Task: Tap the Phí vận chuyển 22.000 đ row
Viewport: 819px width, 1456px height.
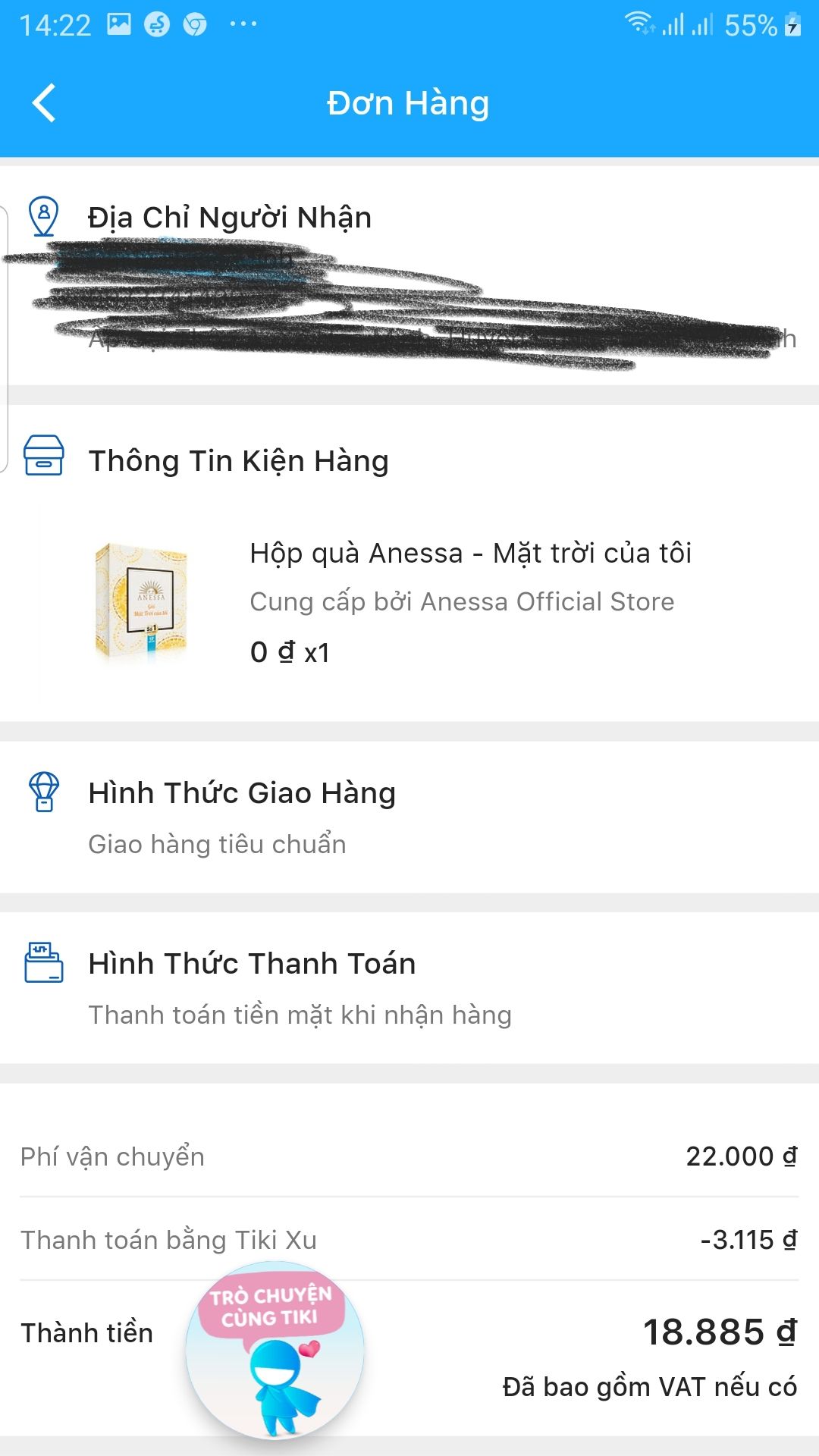Action: (409, 1156)
